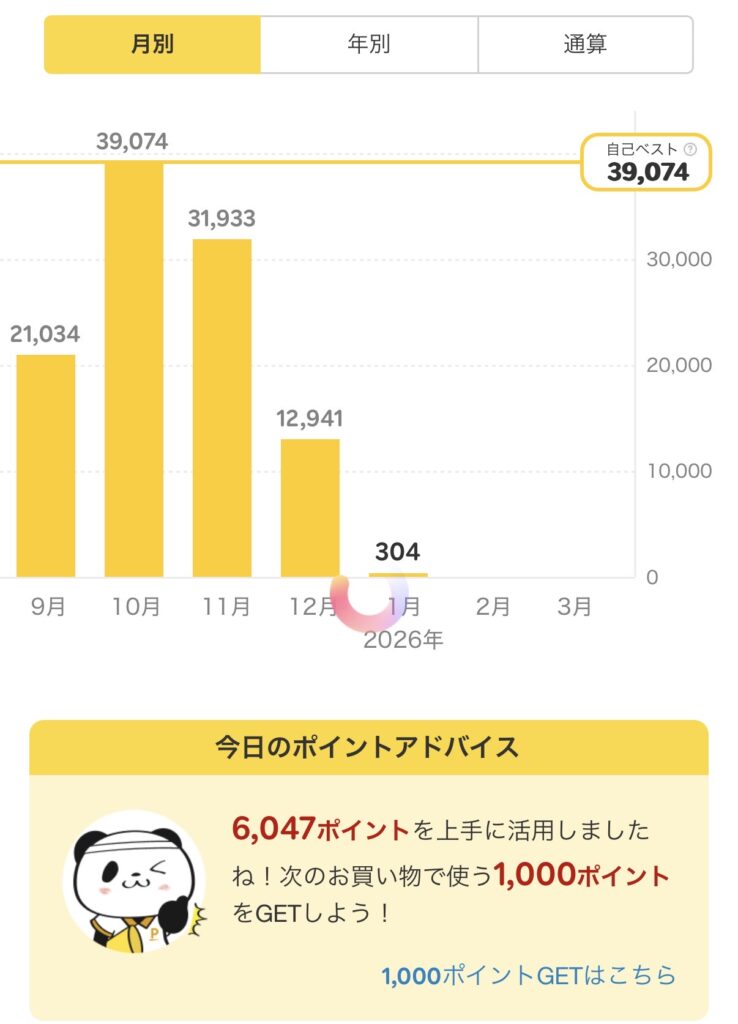
Task: Switch to the 通算 tab
Action: pos(585,44)
